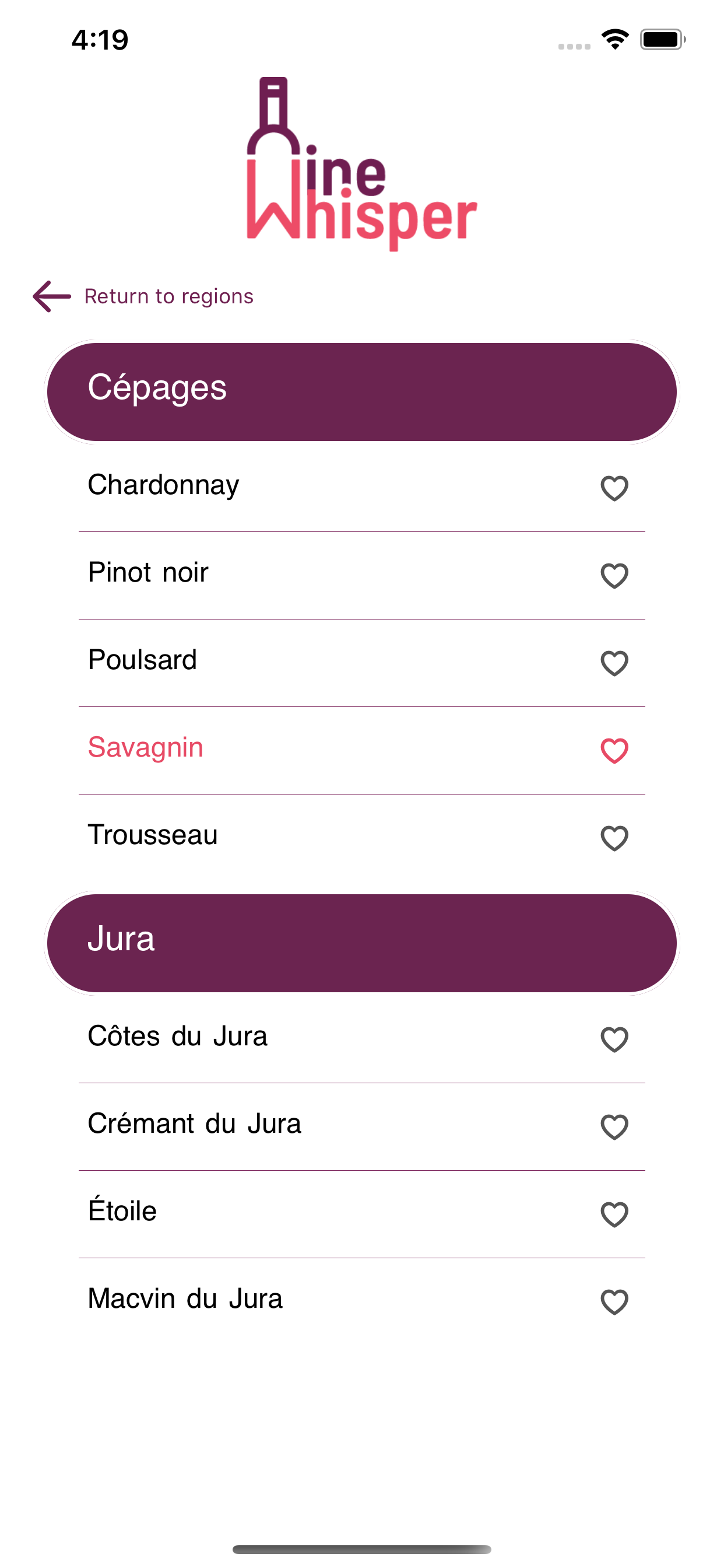Add Macvin du Jura to favorites

pyautogui.click(x=614, y=1302)
